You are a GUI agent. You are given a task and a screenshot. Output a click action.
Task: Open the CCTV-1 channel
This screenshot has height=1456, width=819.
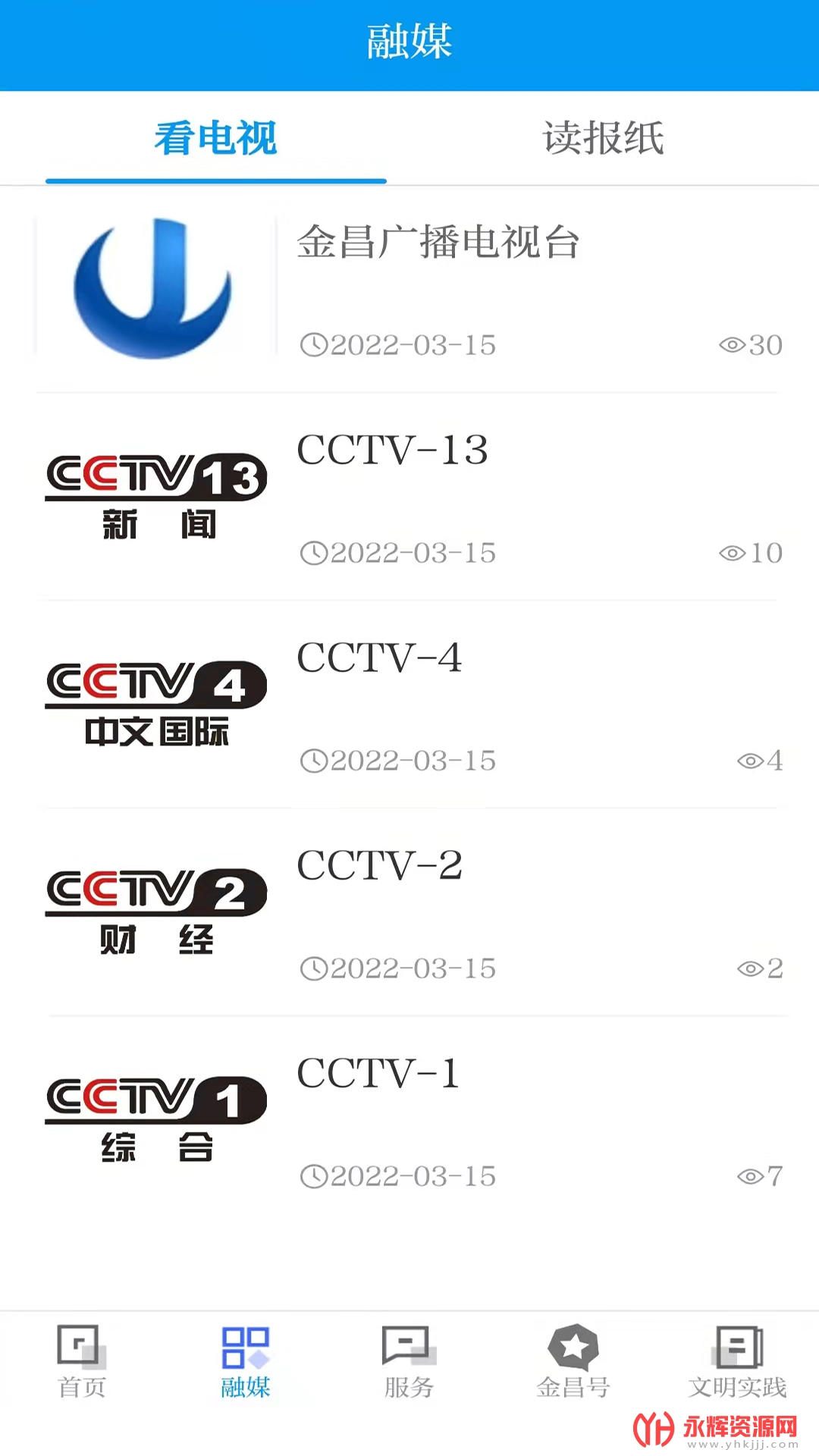[x=409, y=1120]
